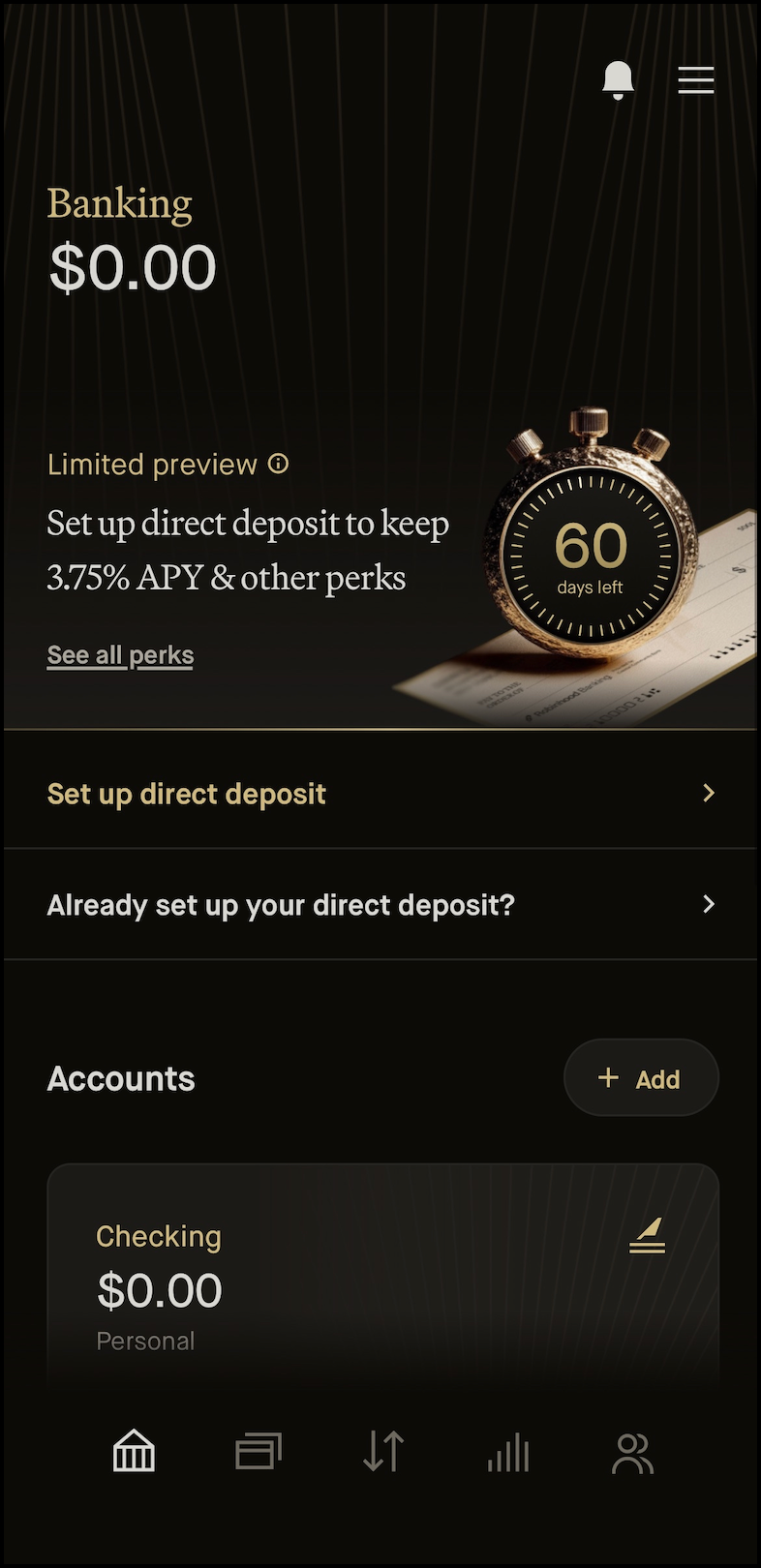The width and height of the screenshot is (761, 1568).
Task: Add a new account
Action: click(x=641, y=1078)
